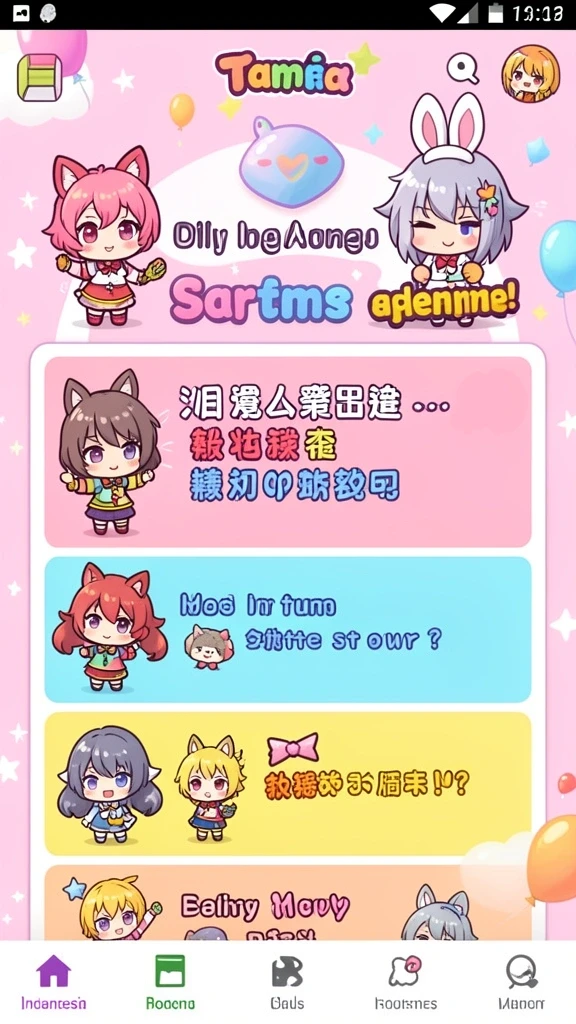Open the profile avatar at top right
This screenshot has width=576, height=1024.
click(x=530, y=73)
